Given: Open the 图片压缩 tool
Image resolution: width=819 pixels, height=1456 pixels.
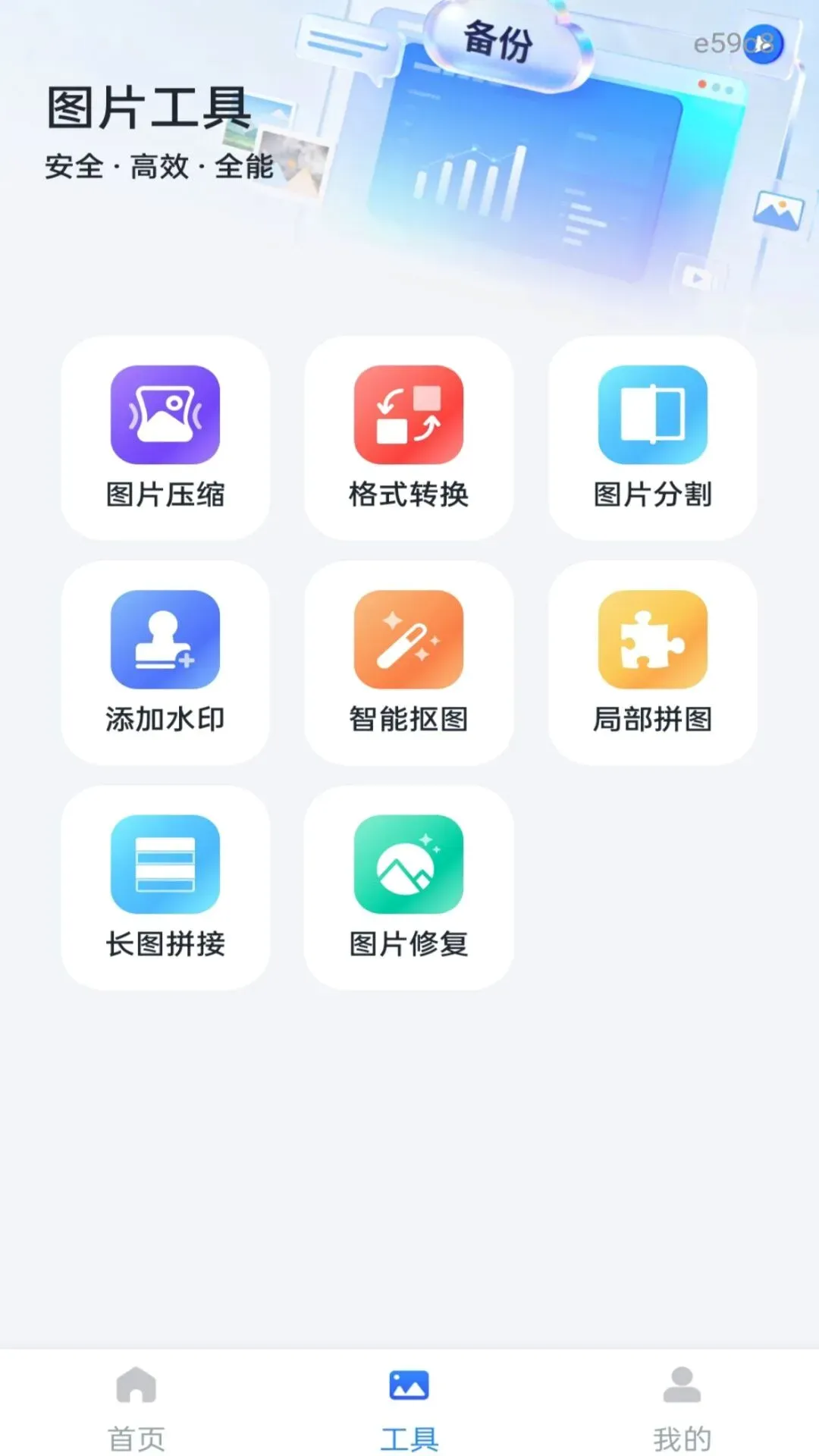Looking at the screenshot, I should [x=165, y=438].
